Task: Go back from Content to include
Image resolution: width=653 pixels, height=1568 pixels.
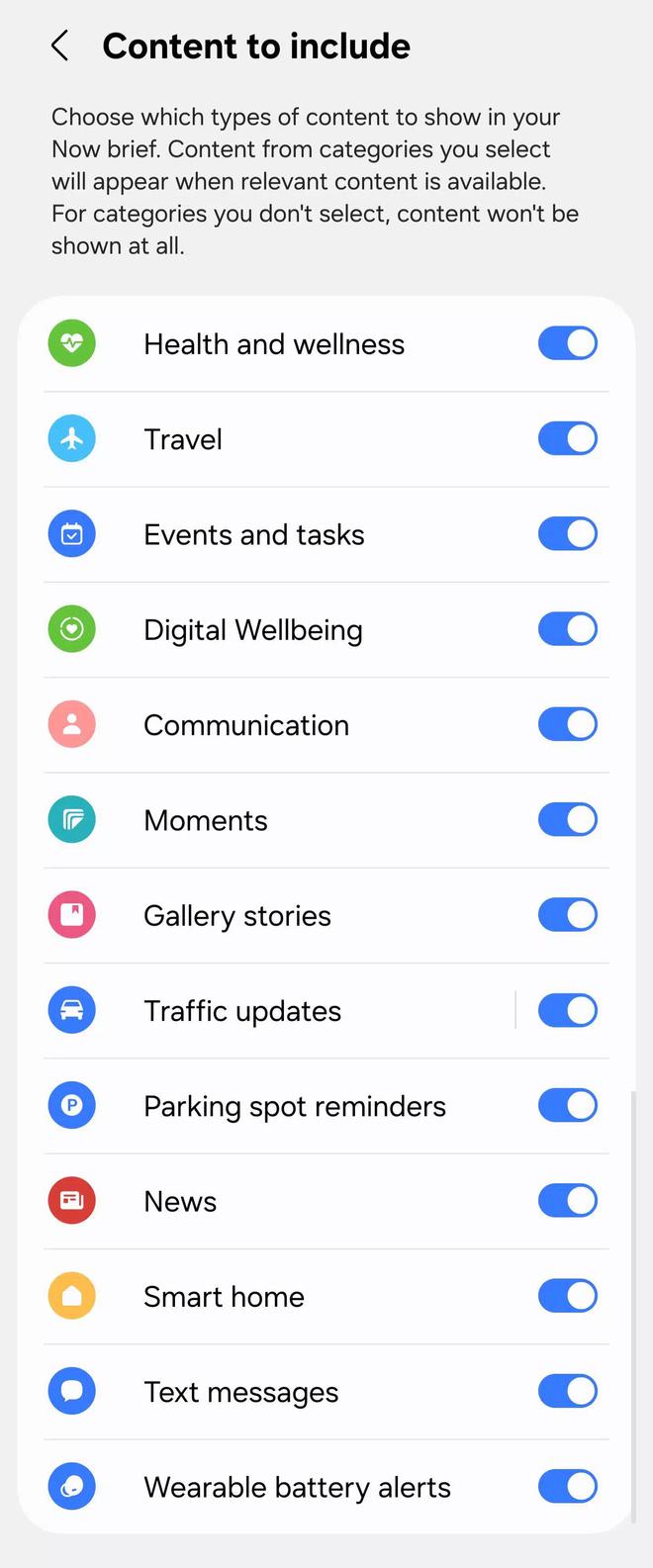Action: point(60,46)
